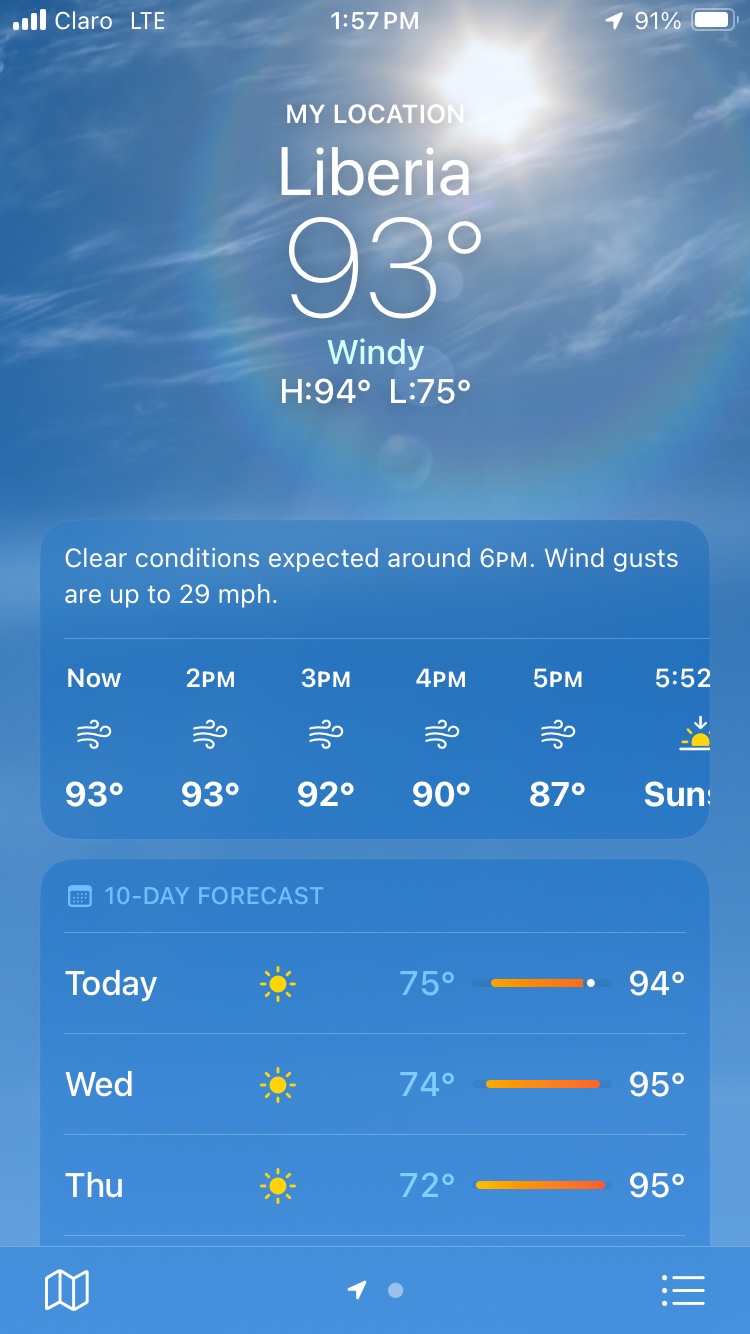Tap the location page indicator
This screenshot has height=1334, width=750.
coord(375,1290)
